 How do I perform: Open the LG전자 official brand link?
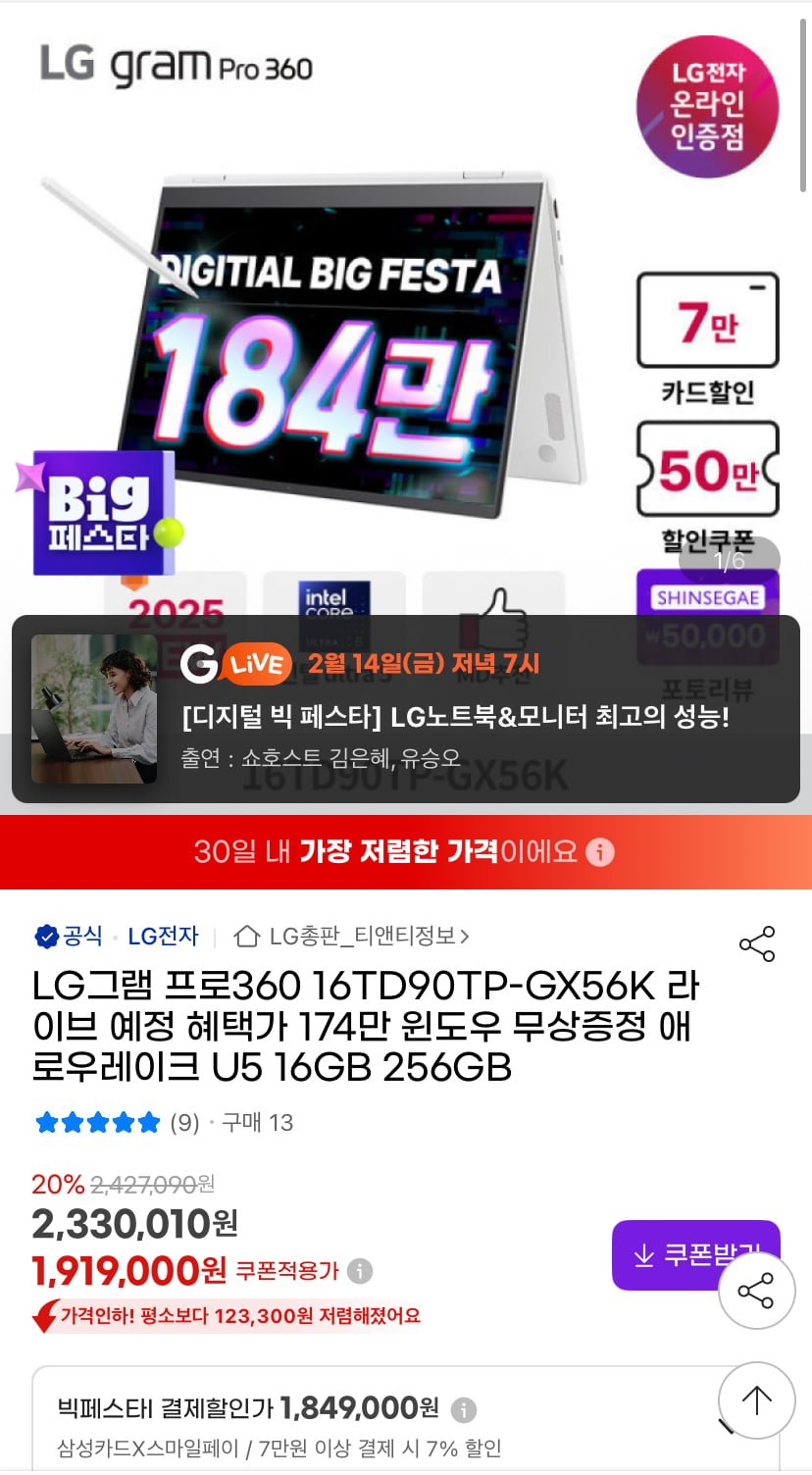pyautogui.click(x=163, y=937)
